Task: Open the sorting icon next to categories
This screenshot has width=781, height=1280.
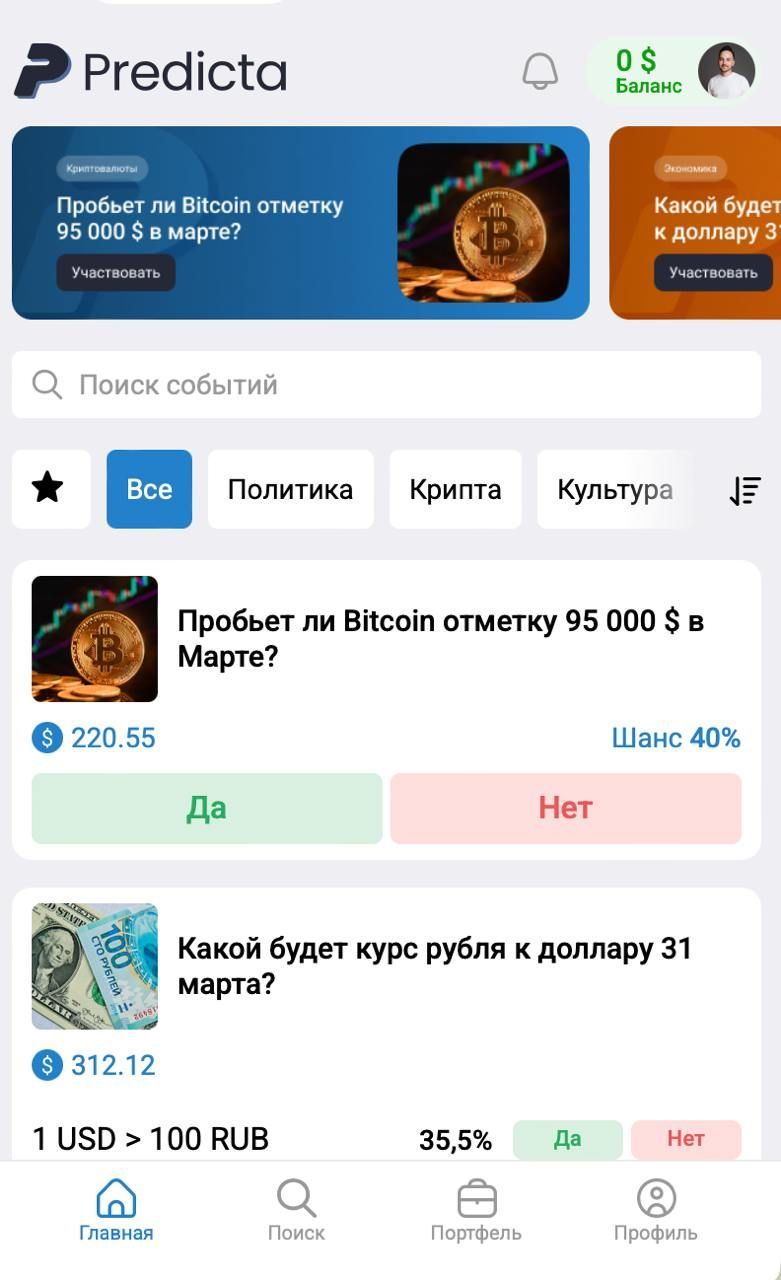Action: [x=744, y=489]
